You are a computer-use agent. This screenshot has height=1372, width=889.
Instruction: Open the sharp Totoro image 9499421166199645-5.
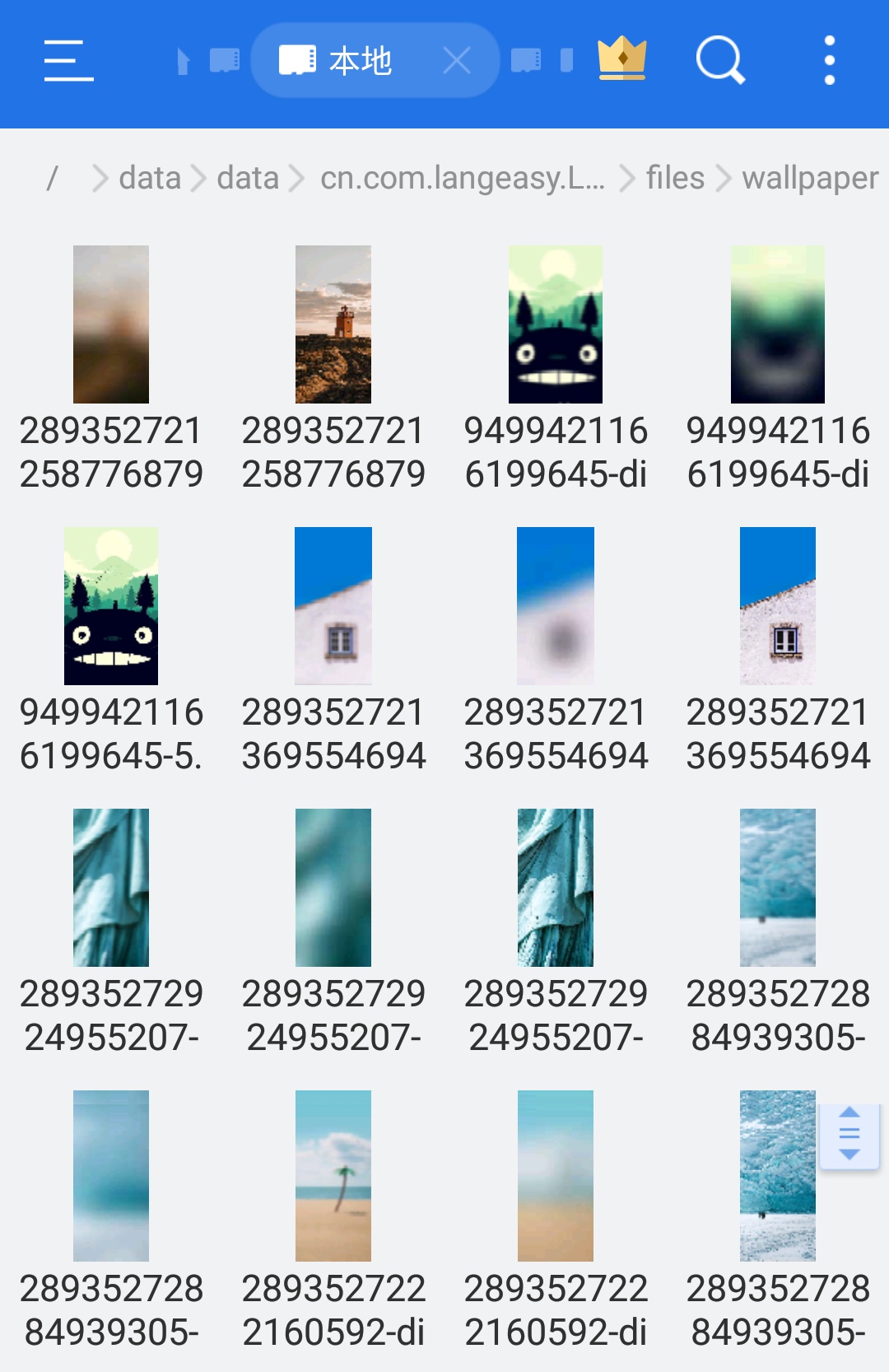click(x=111, y=607)
